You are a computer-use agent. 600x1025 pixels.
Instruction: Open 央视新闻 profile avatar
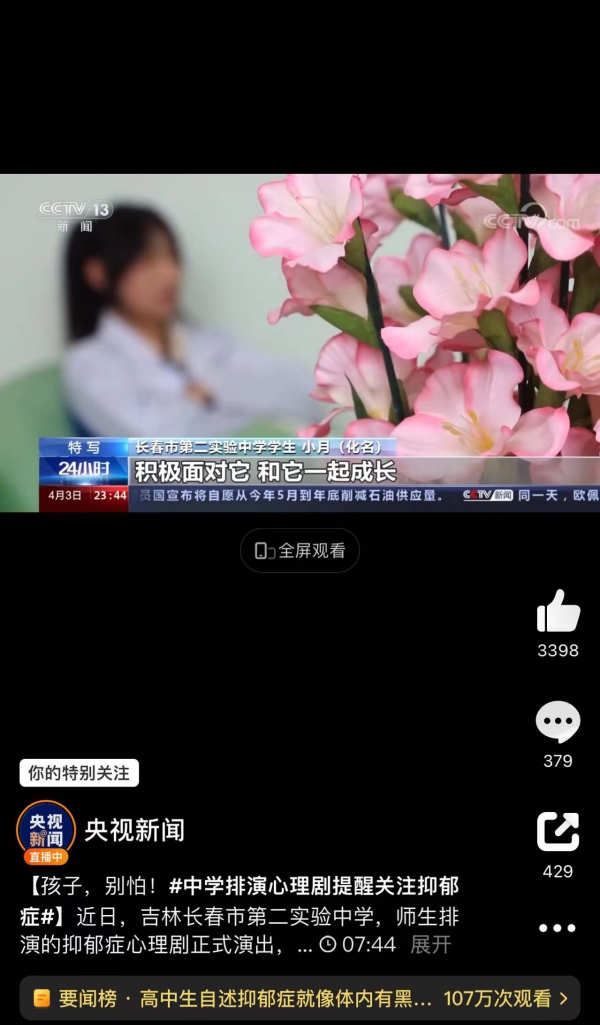click(46, 829)
